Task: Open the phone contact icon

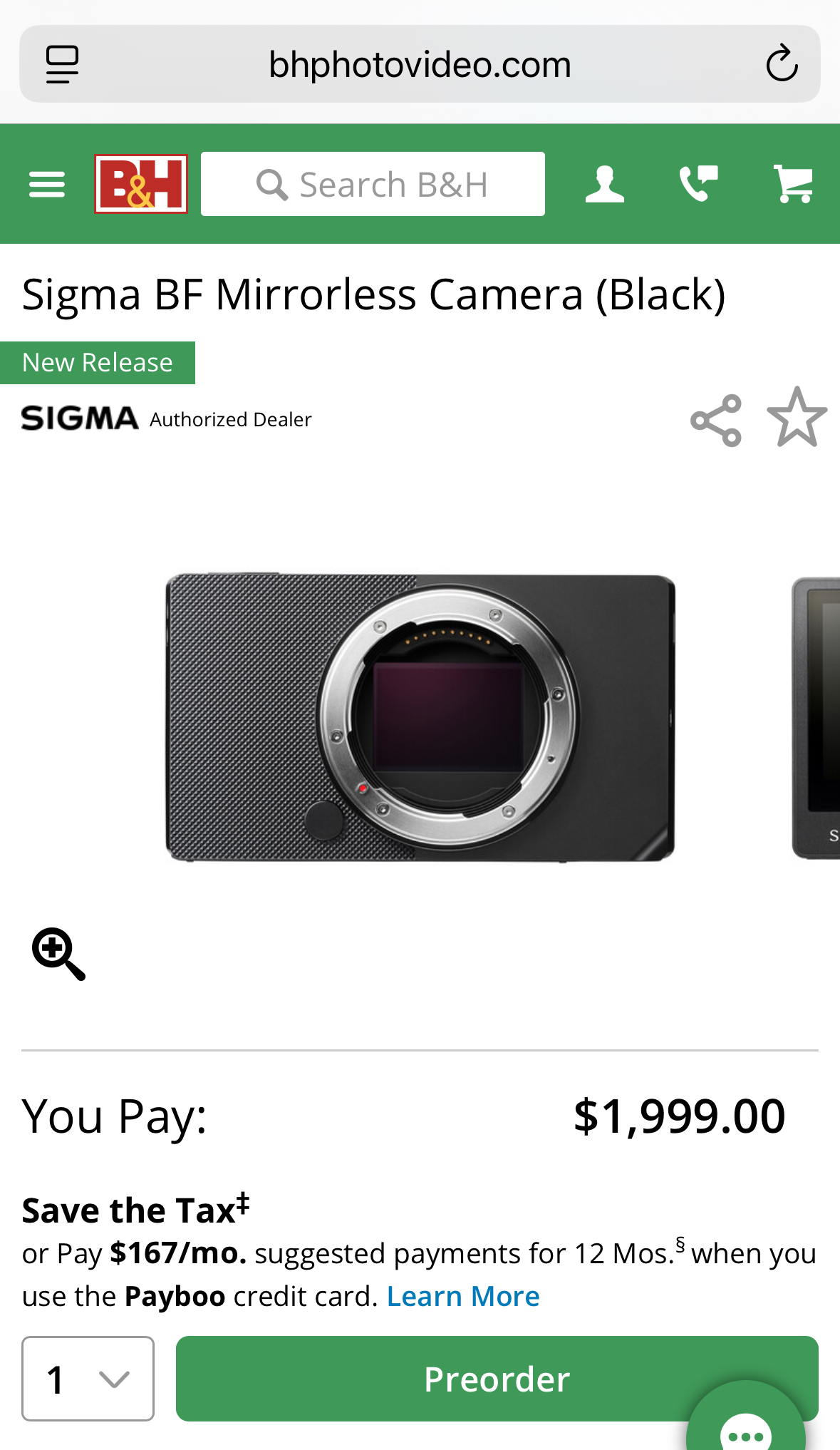Action: pyautogui.click(x=698, y=184)
